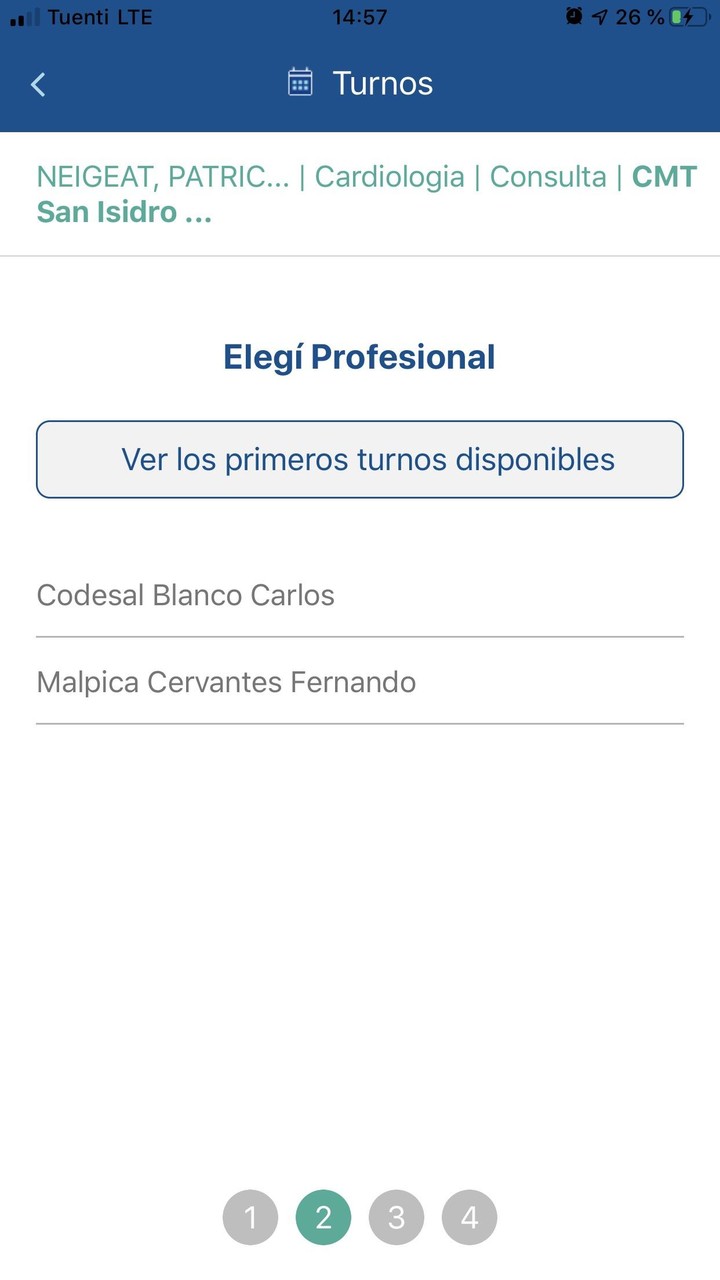This screenshot has height=1280, width=720.
Task: Select step 4 in the progress indicator
Action: tap(469, 1217)
